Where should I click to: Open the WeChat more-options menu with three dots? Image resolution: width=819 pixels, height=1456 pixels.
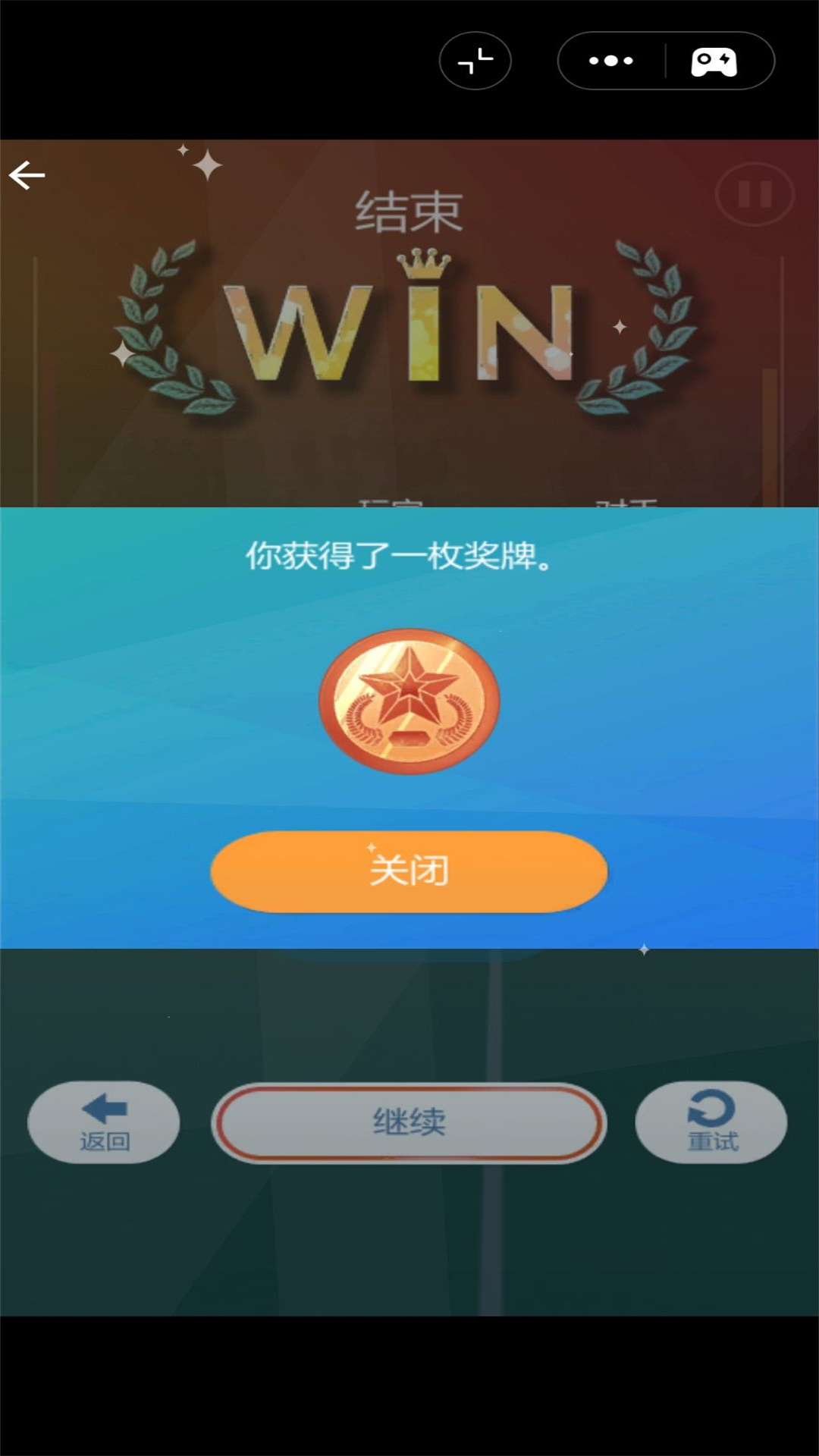(611, 61)
